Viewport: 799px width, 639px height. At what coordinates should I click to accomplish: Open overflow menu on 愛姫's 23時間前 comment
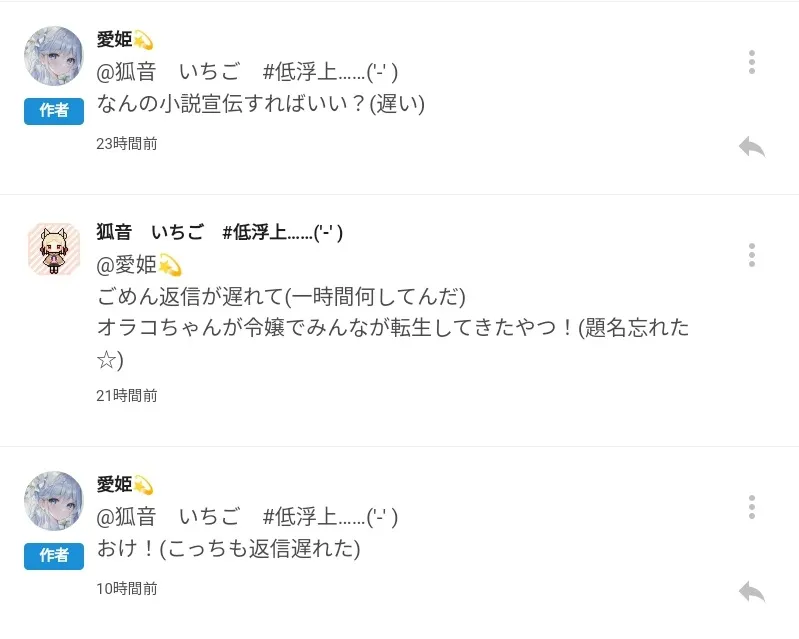pos(751,62)
